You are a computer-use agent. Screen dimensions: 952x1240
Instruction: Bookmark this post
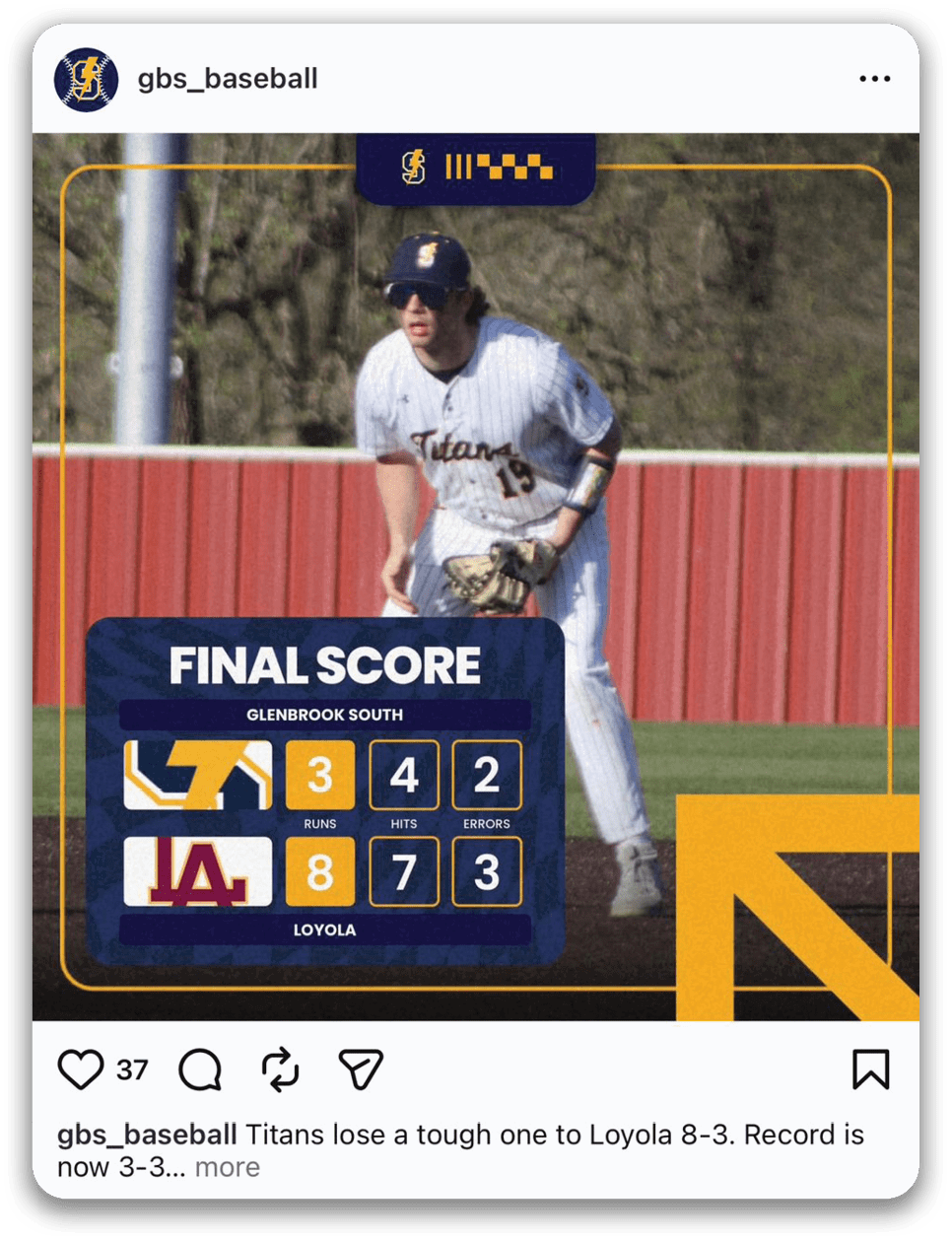[x=870, y=1069]
